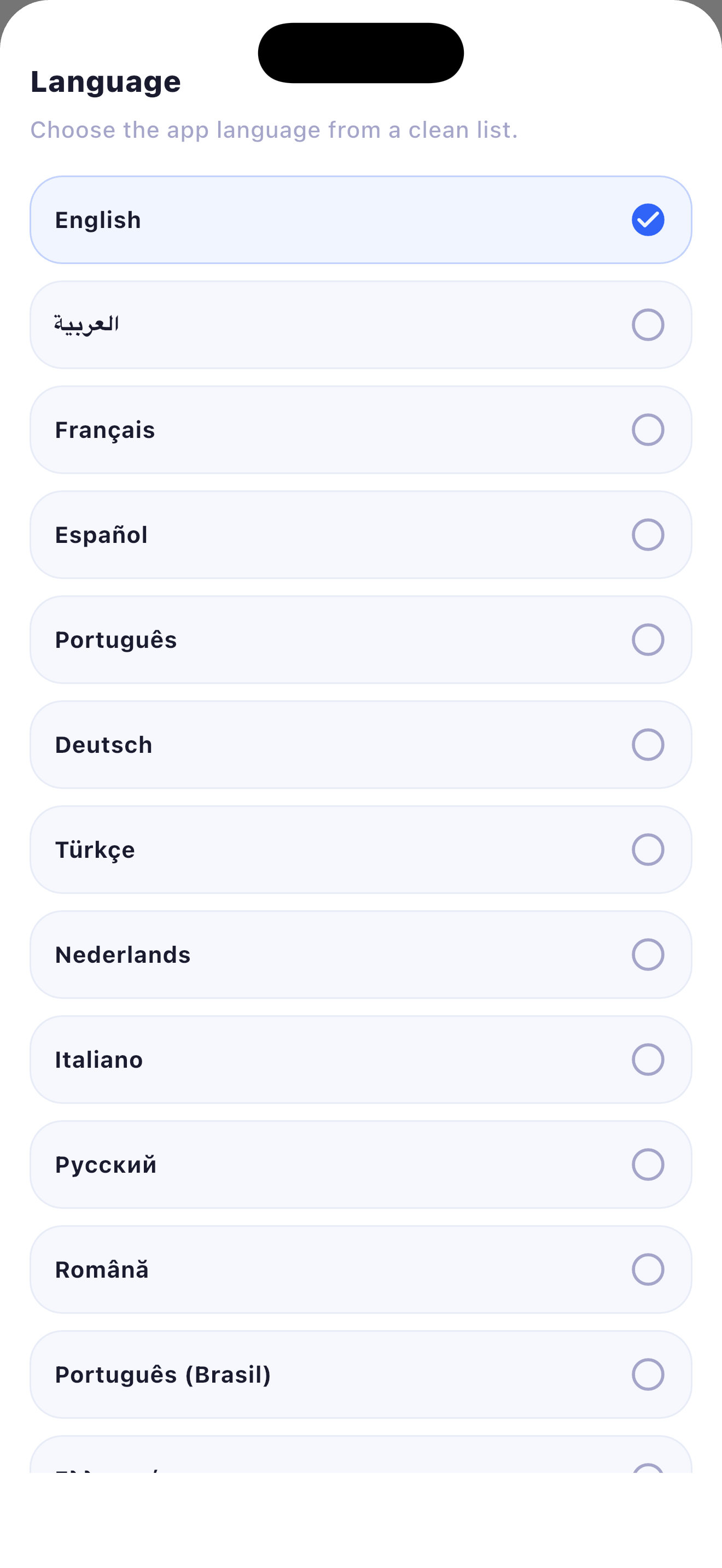Select the Português (Brasil) radio button

pos(648,1374)
